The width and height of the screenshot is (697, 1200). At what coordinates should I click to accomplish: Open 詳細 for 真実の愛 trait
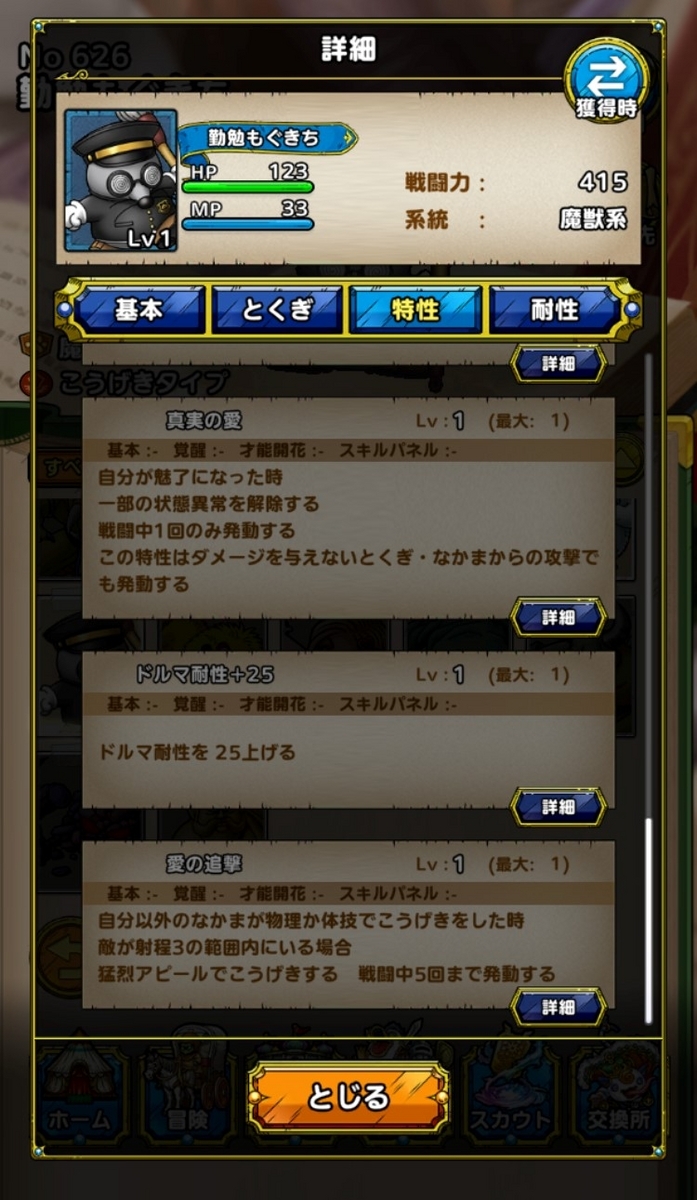(x=559, y=617)
